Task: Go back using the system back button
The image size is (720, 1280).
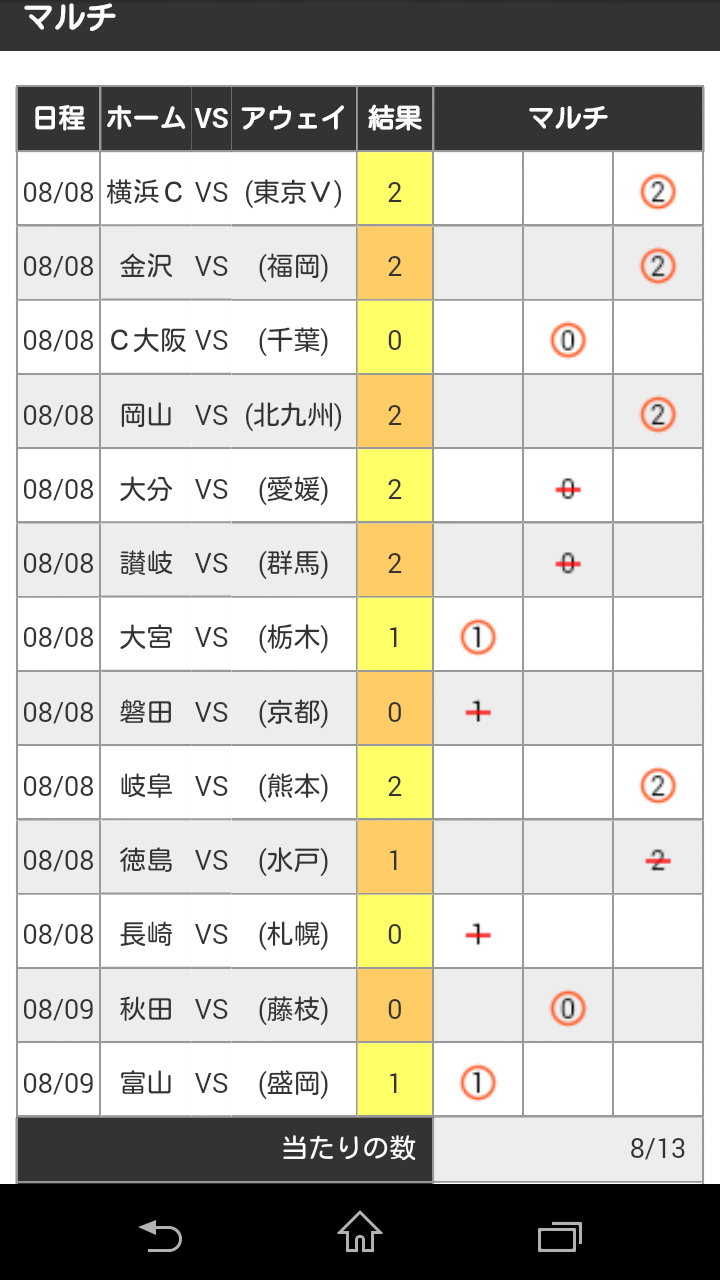Action: (x=160, y=1234)
